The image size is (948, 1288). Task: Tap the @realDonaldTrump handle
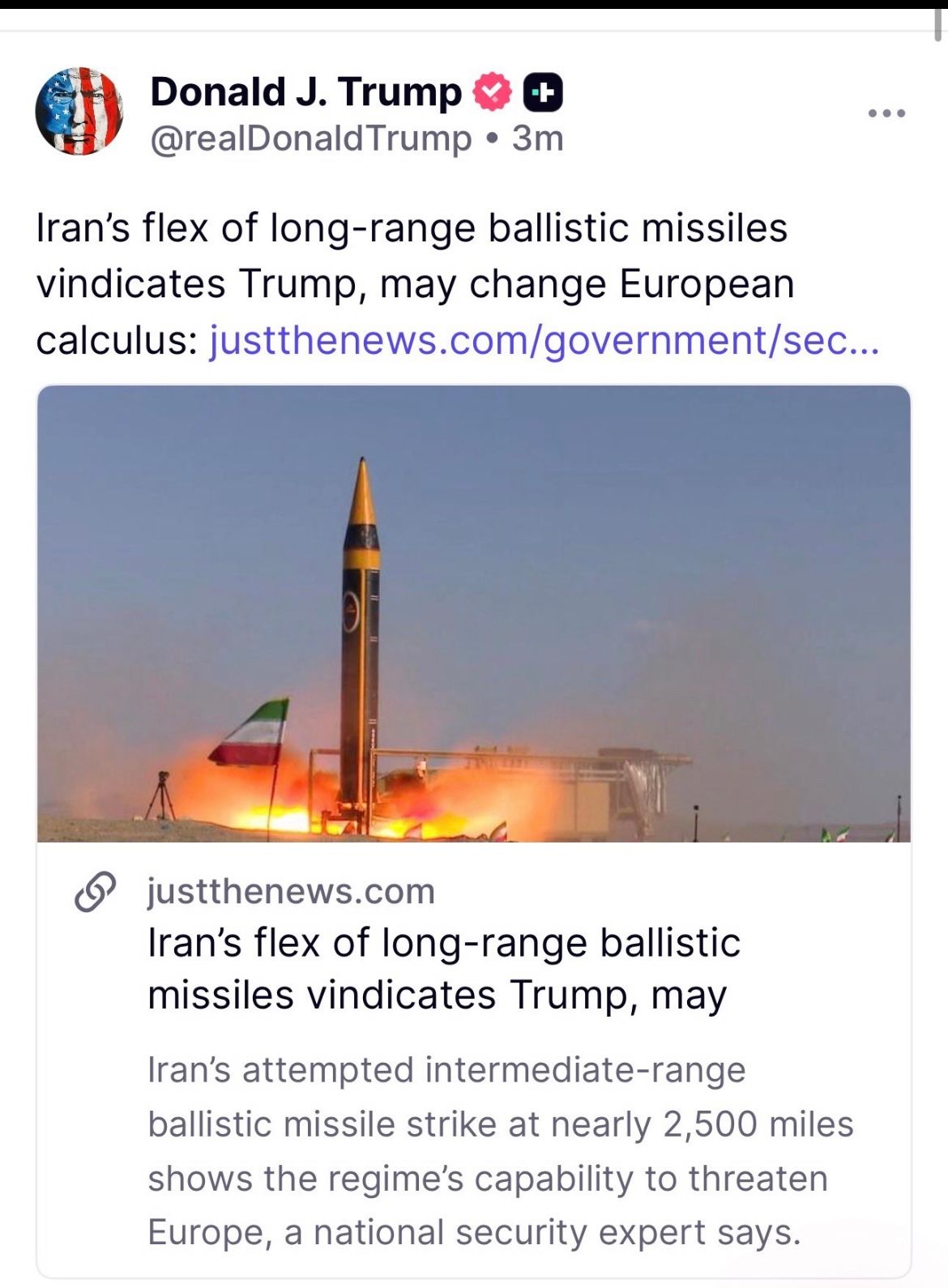point(310,139)
